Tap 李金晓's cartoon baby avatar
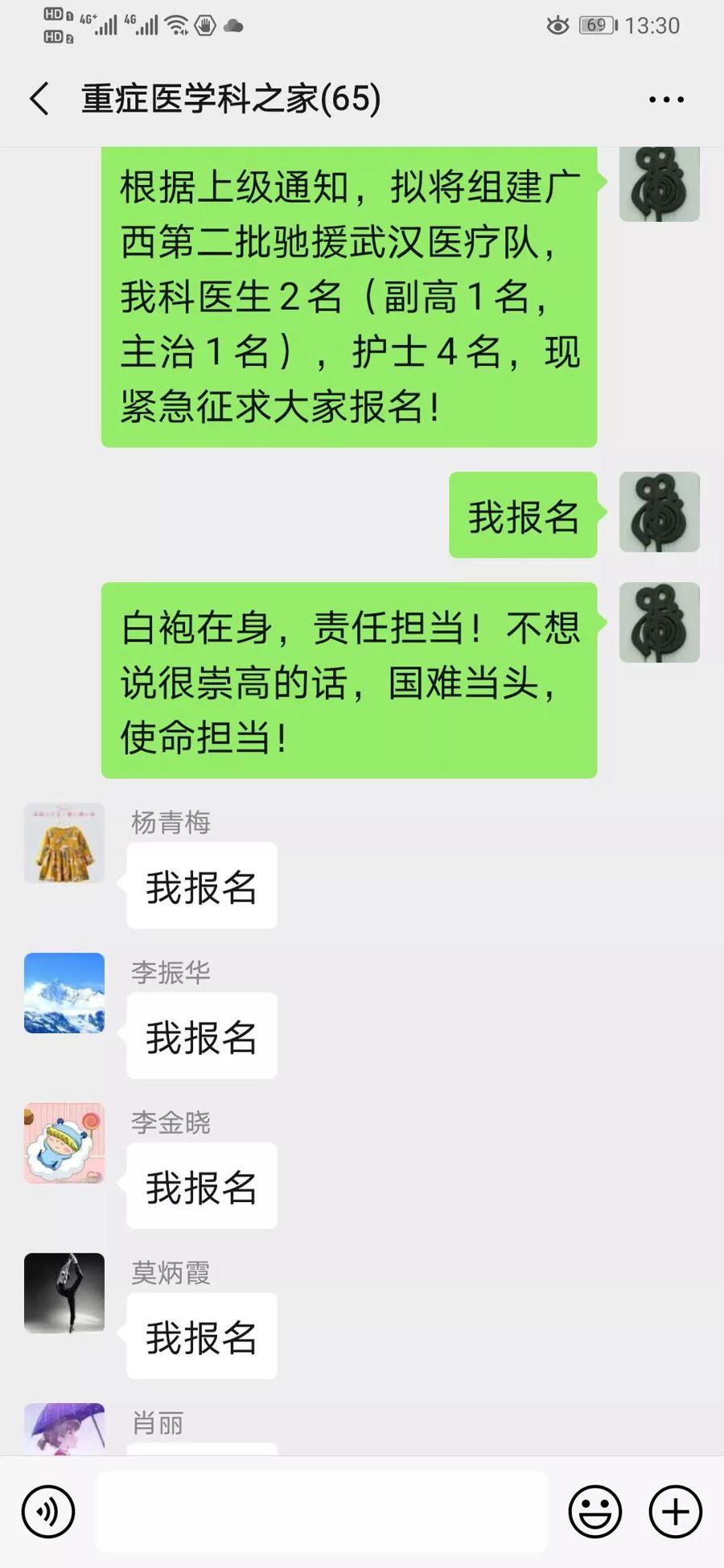This screenshot has width=724, height=1568. [64, 1143]
